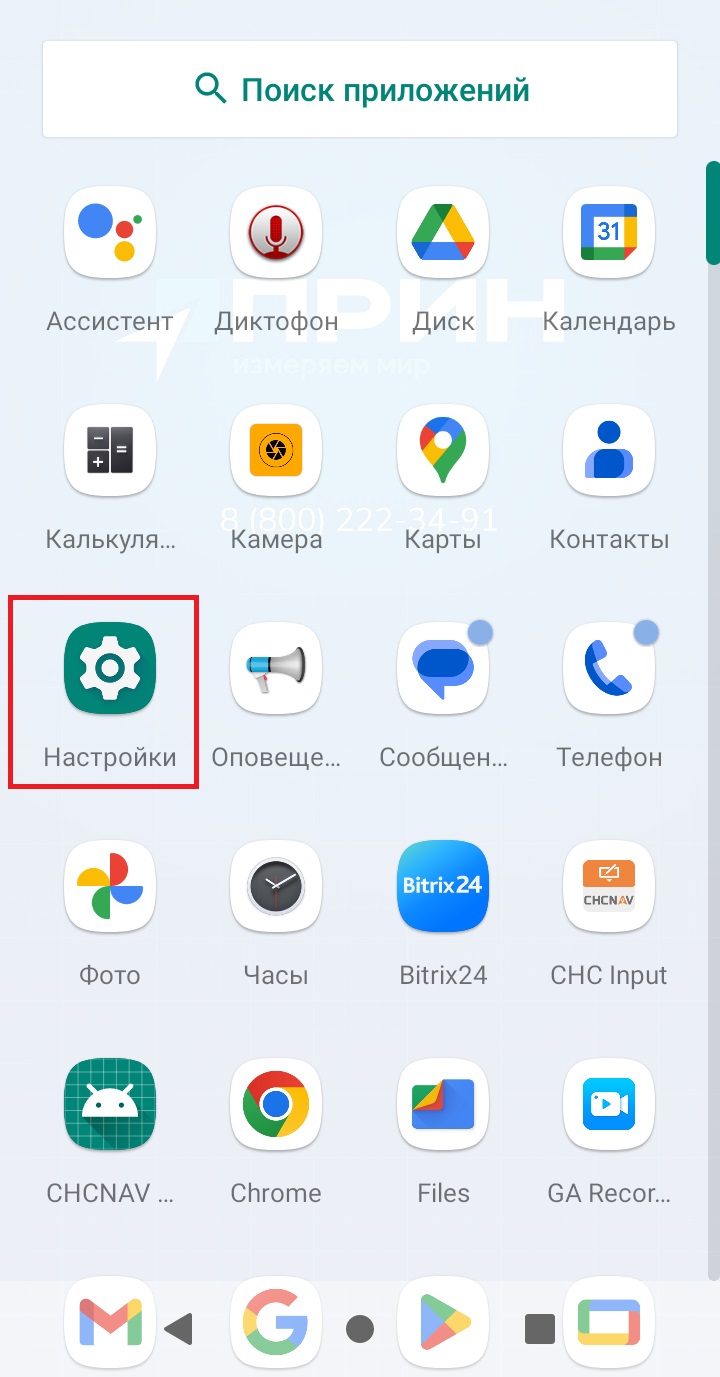Open Google Диск
The height and width of the screenshot is (1377, 720).
click(443, 233)
